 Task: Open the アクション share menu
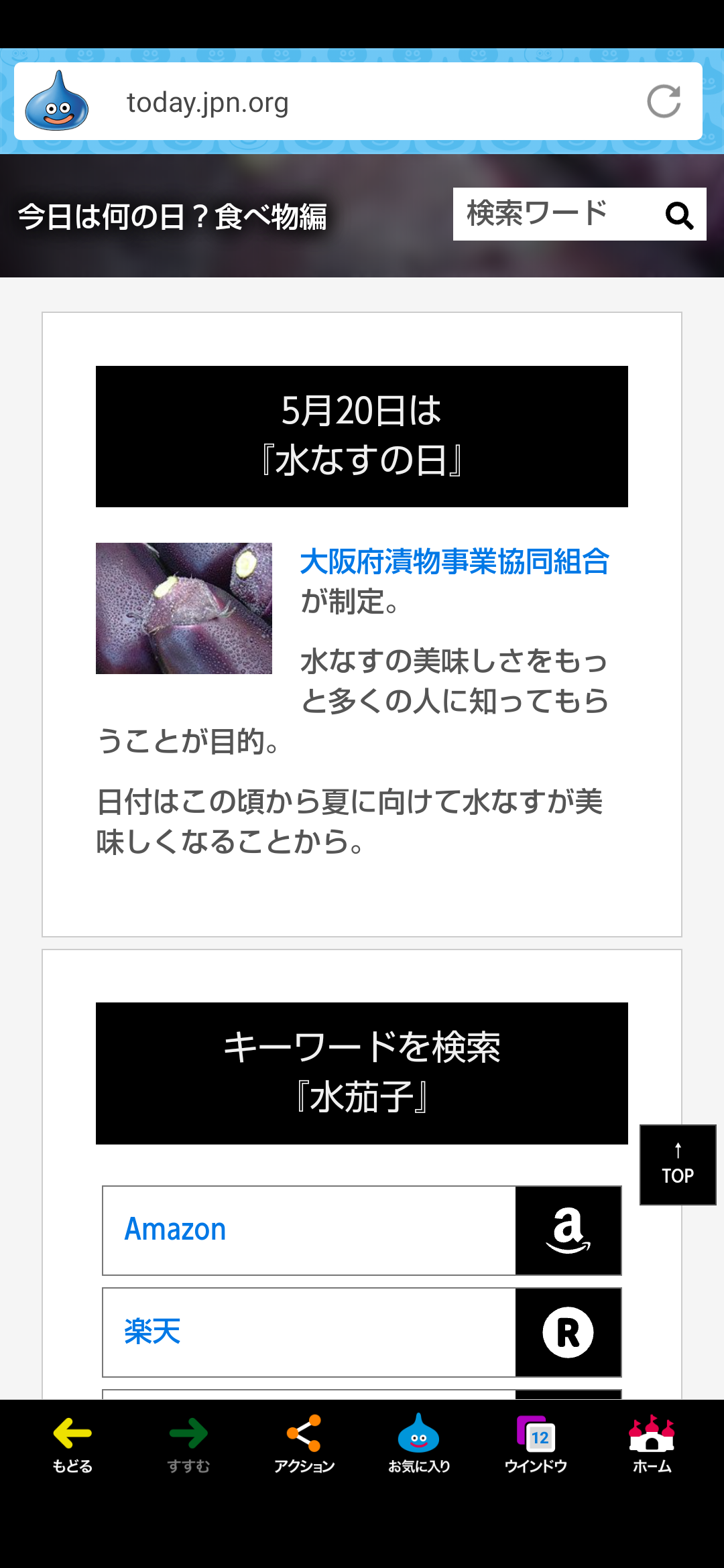[x=304, y=1444]
